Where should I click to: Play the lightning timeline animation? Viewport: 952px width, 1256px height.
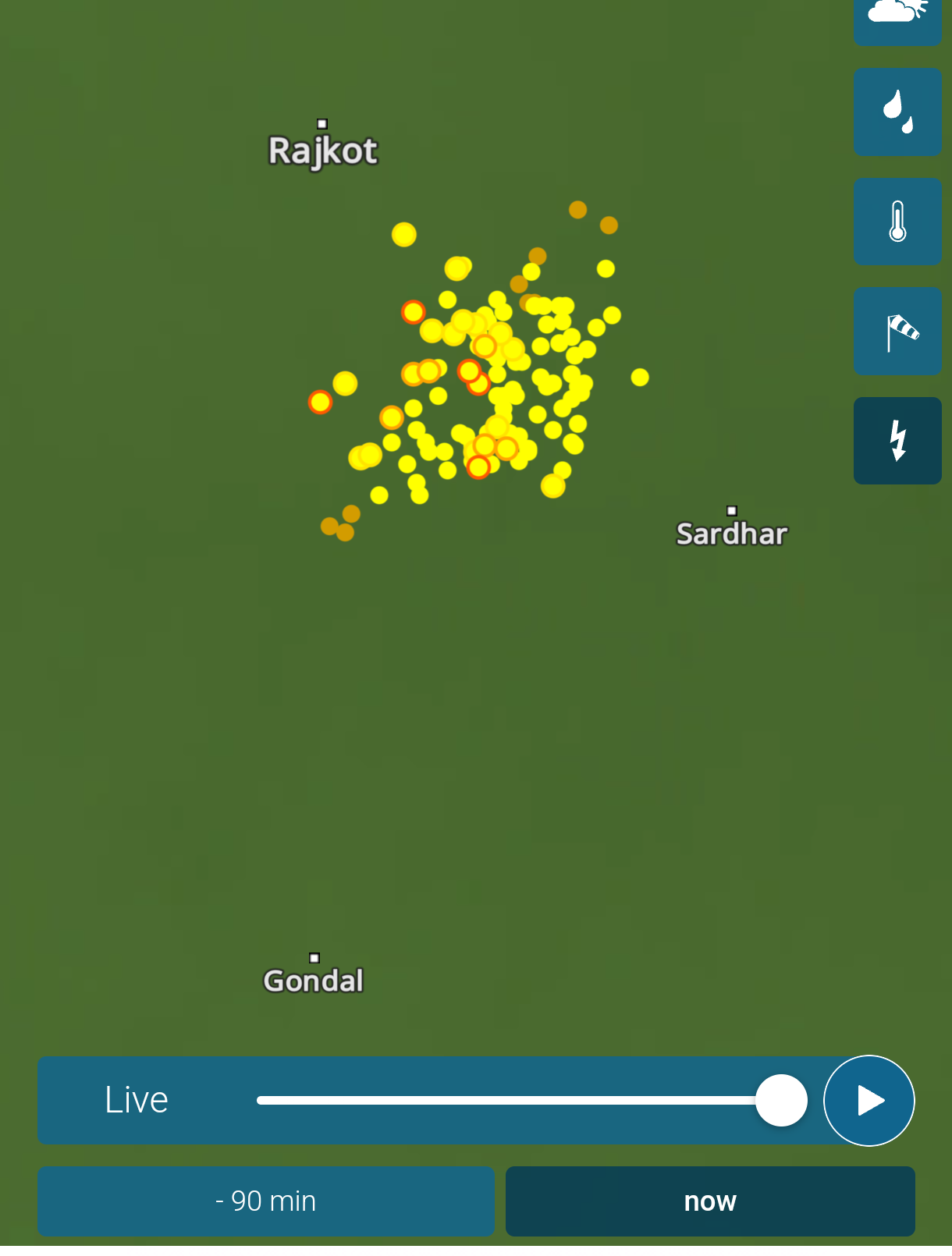(869, 1101)
